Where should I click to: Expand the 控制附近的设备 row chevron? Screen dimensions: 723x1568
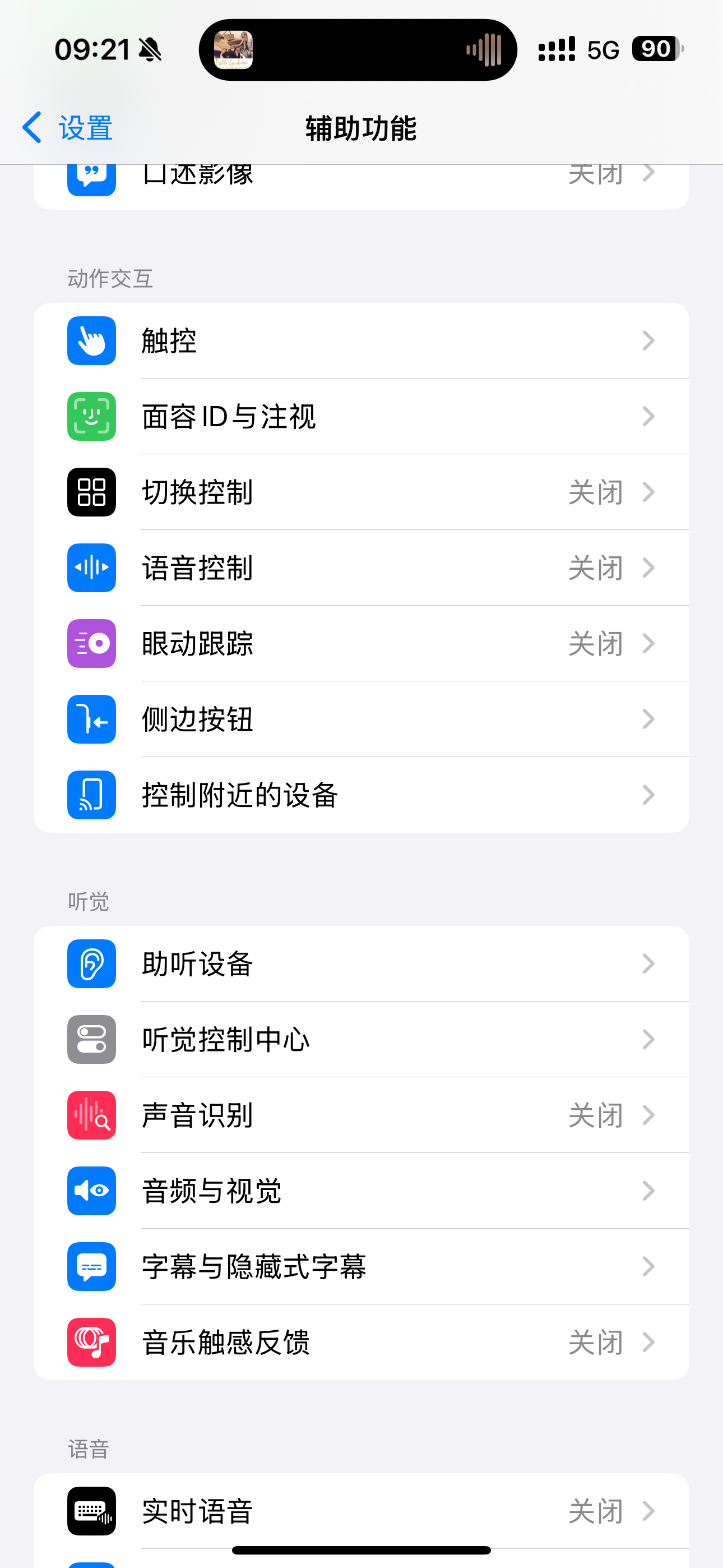(650, 795)
